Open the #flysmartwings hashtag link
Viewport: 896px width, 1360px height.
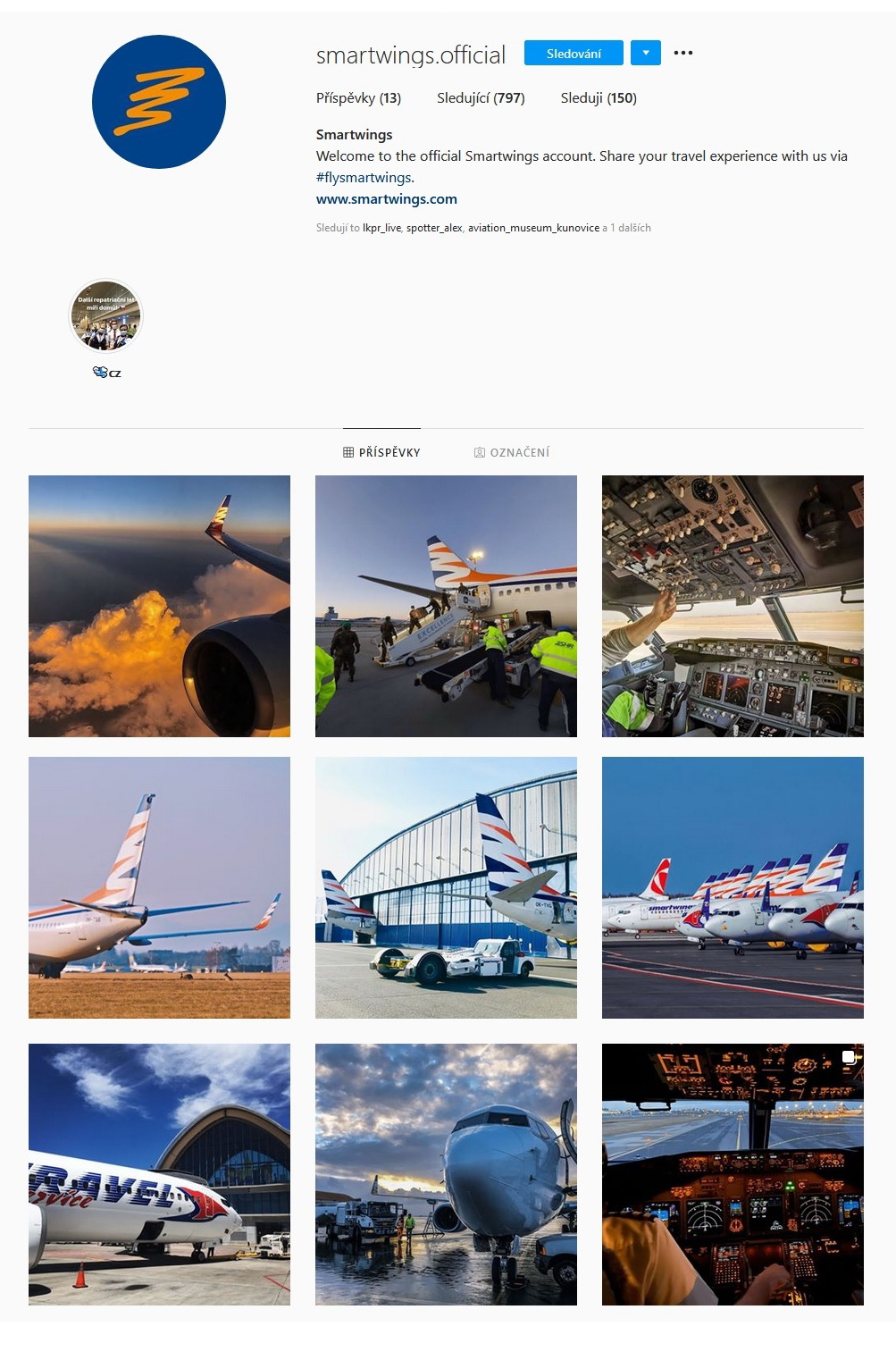(364, 178)
